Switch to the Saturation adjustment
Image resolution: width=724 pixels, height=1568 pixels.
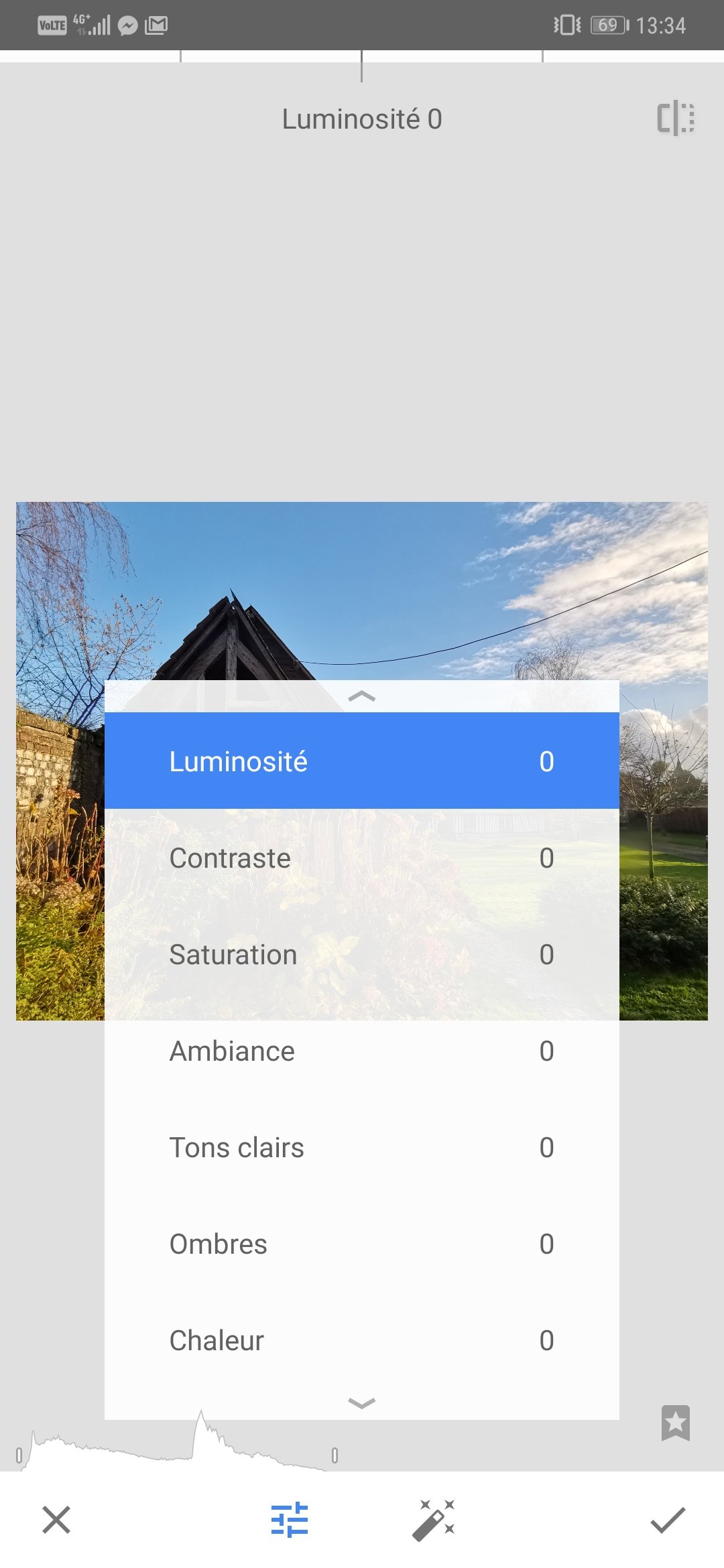[x=361, y=955]
